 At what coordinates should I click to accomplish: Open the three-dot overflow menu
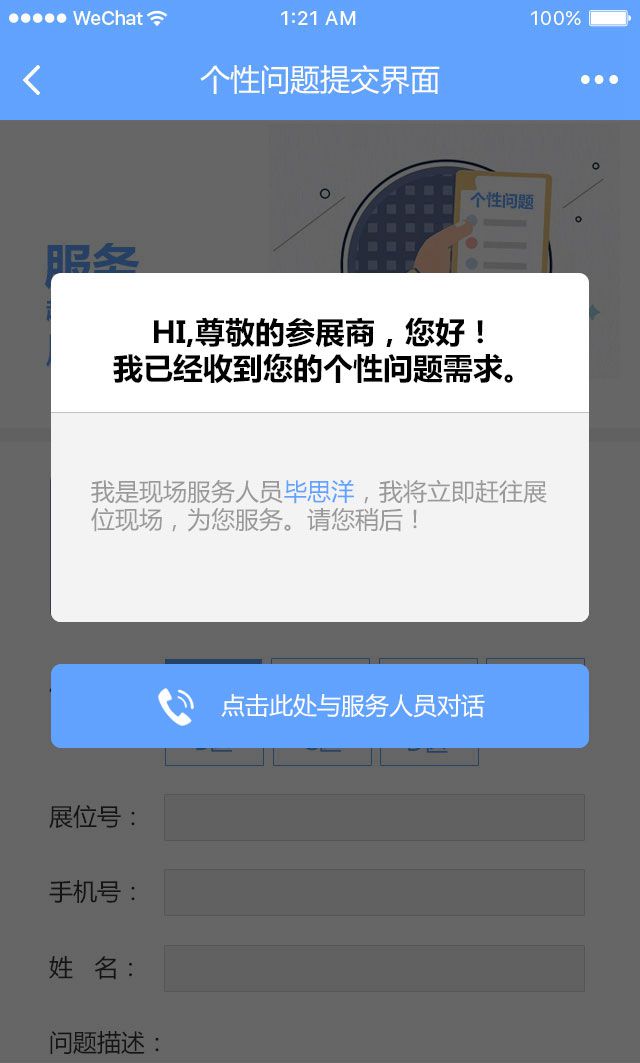pos(599,80)
